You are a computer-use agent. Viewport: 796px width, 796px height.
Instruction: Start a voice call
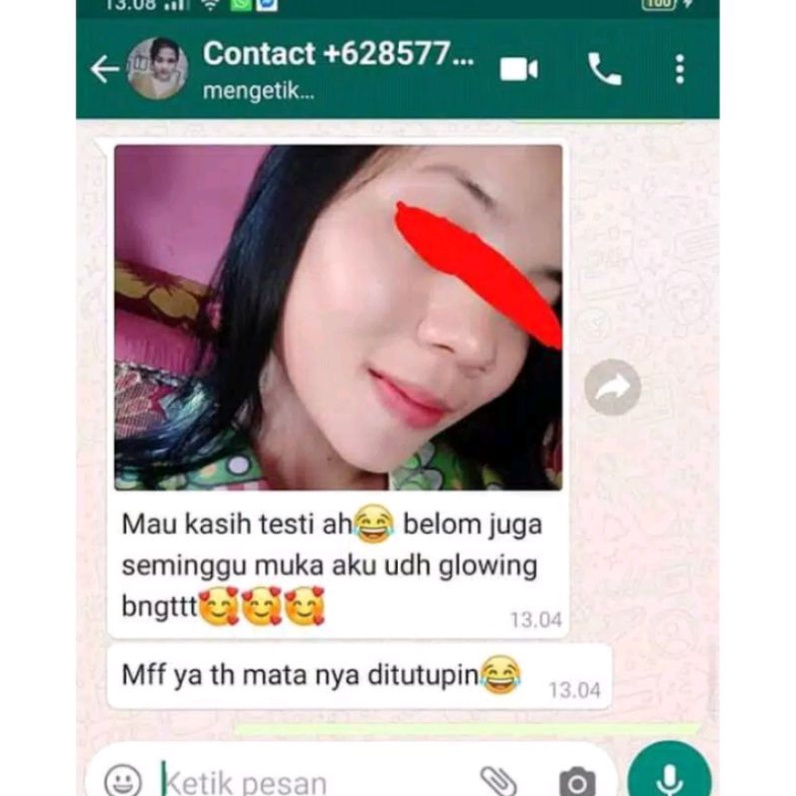click(x=604, y=69)
